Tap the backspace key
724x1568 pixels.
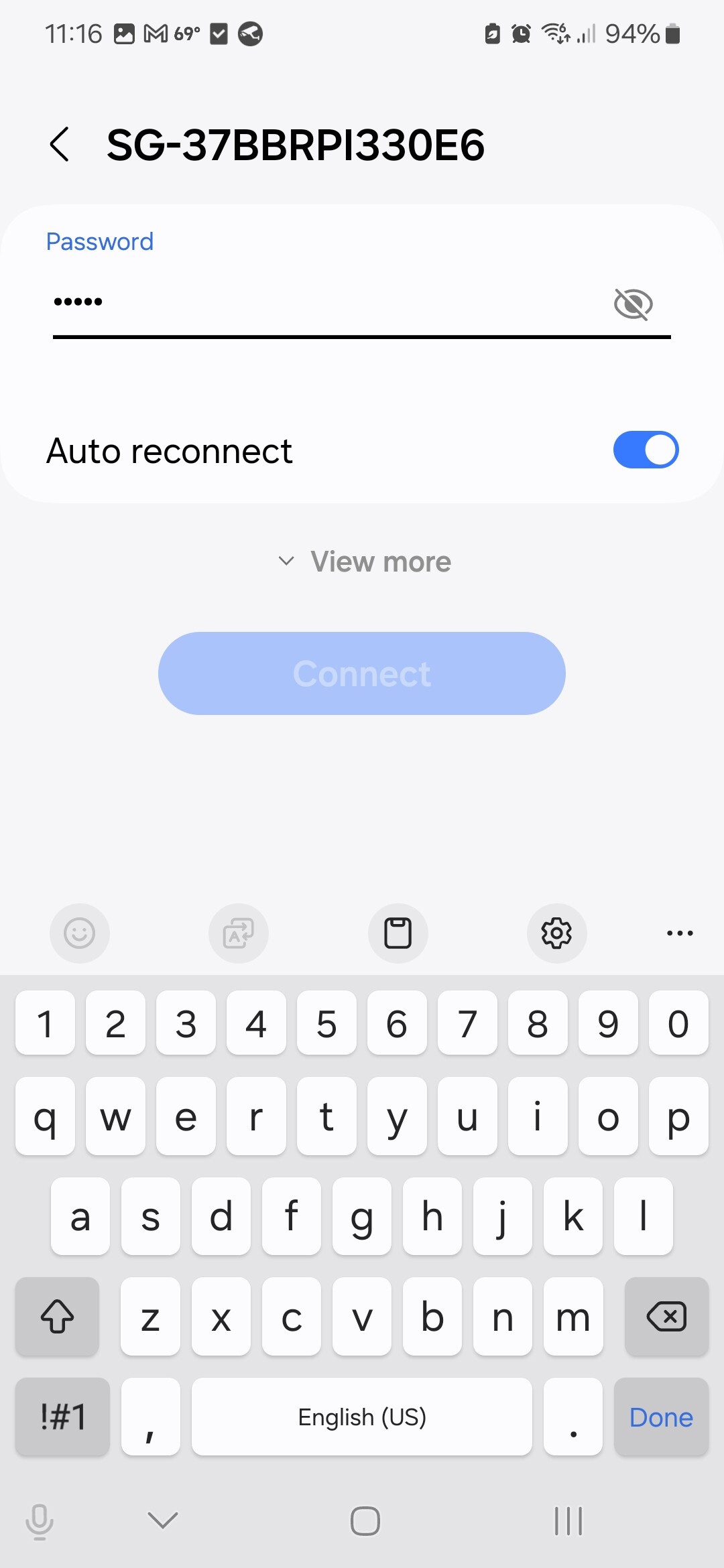pyautogui.click(x=666, y=1317)
